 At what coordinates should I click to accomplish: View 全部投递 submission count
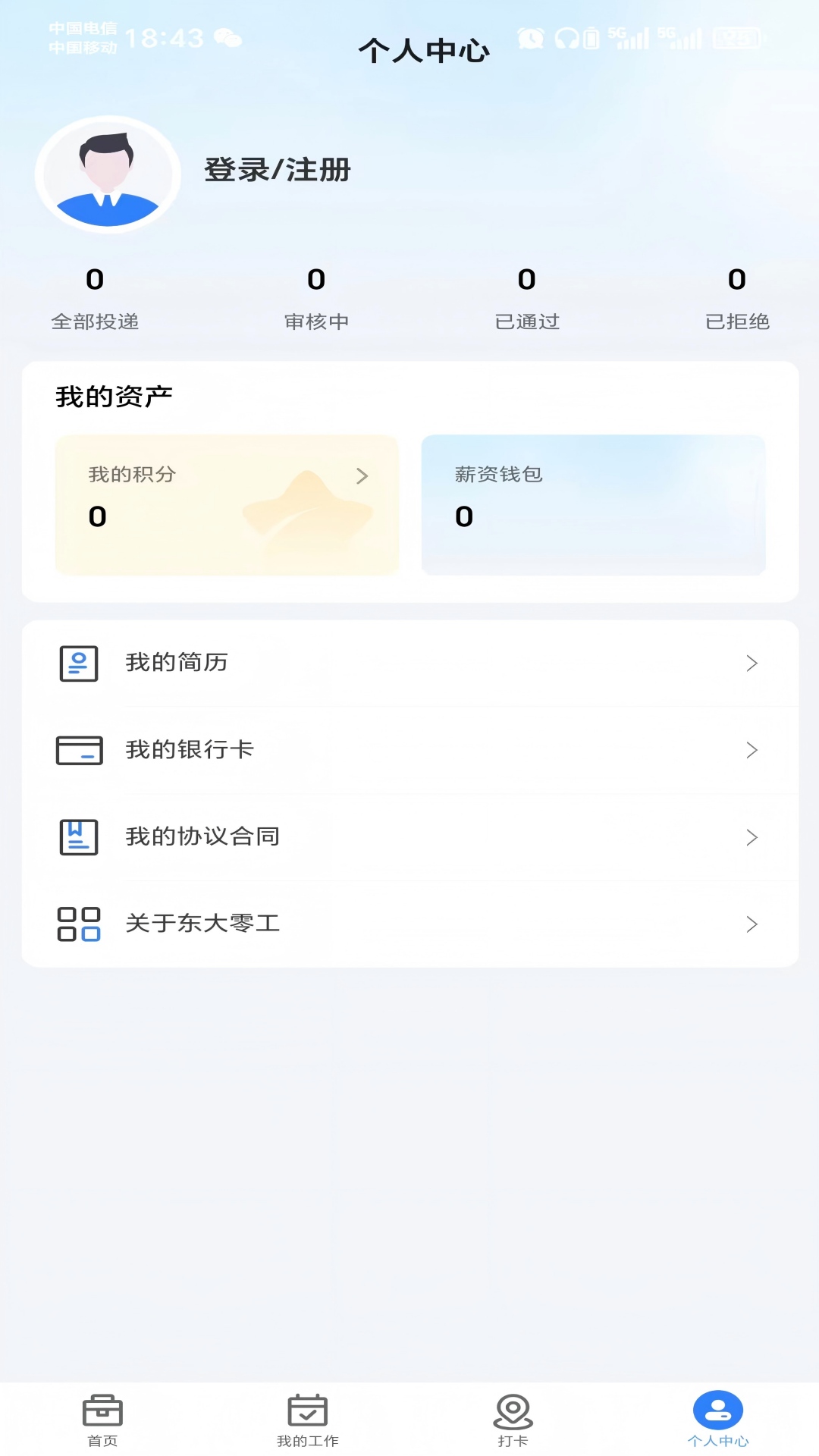[95, 300]
